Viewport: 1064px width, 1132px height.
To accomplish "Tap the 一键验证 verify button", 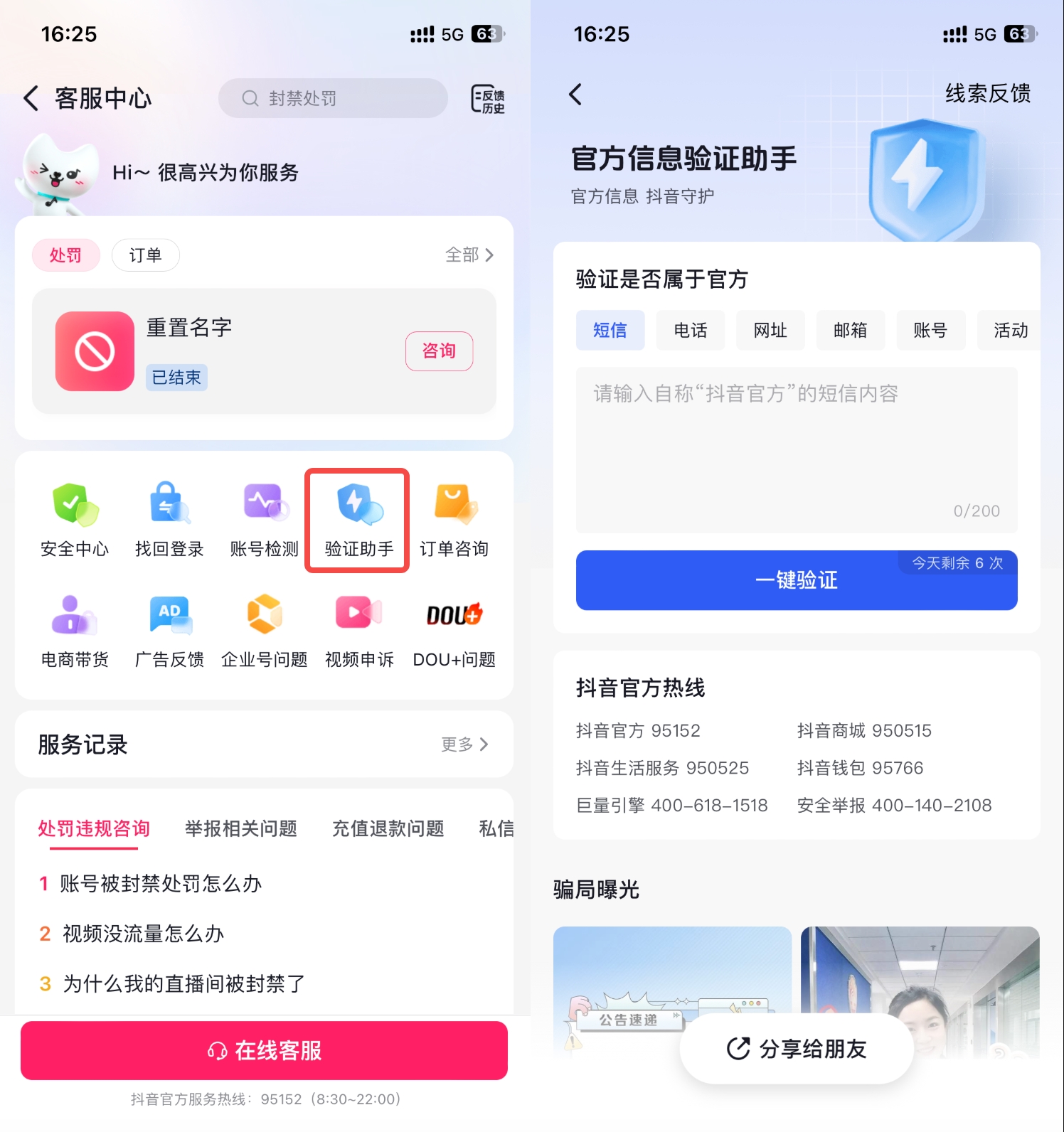I will tap(795, 580).
